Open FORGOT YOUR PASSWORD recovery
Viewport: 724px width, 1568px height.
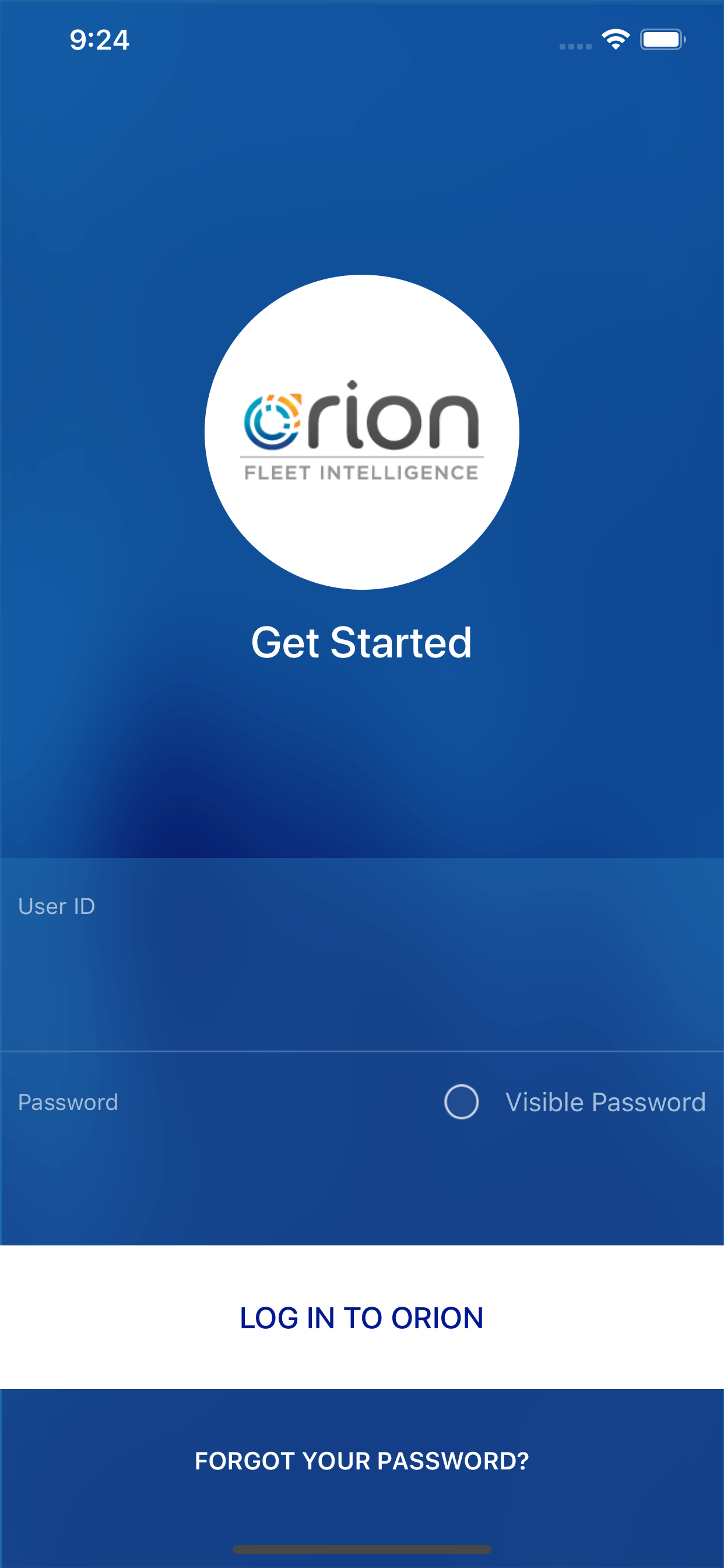[x=361, y=1460]
